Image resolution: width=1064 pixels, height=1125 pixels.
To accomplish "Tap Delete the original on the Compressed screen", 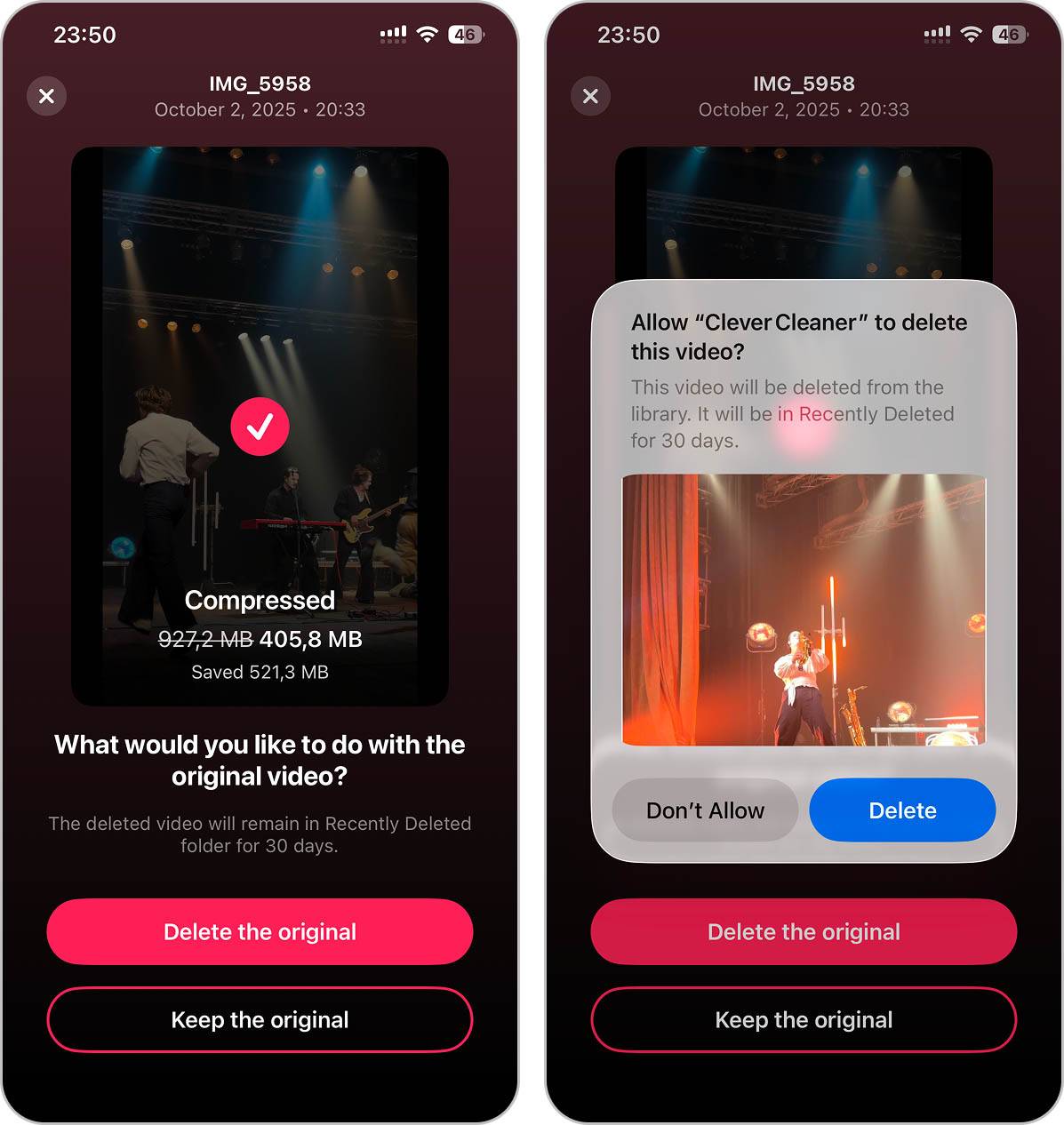I will (x=260, y=931).
